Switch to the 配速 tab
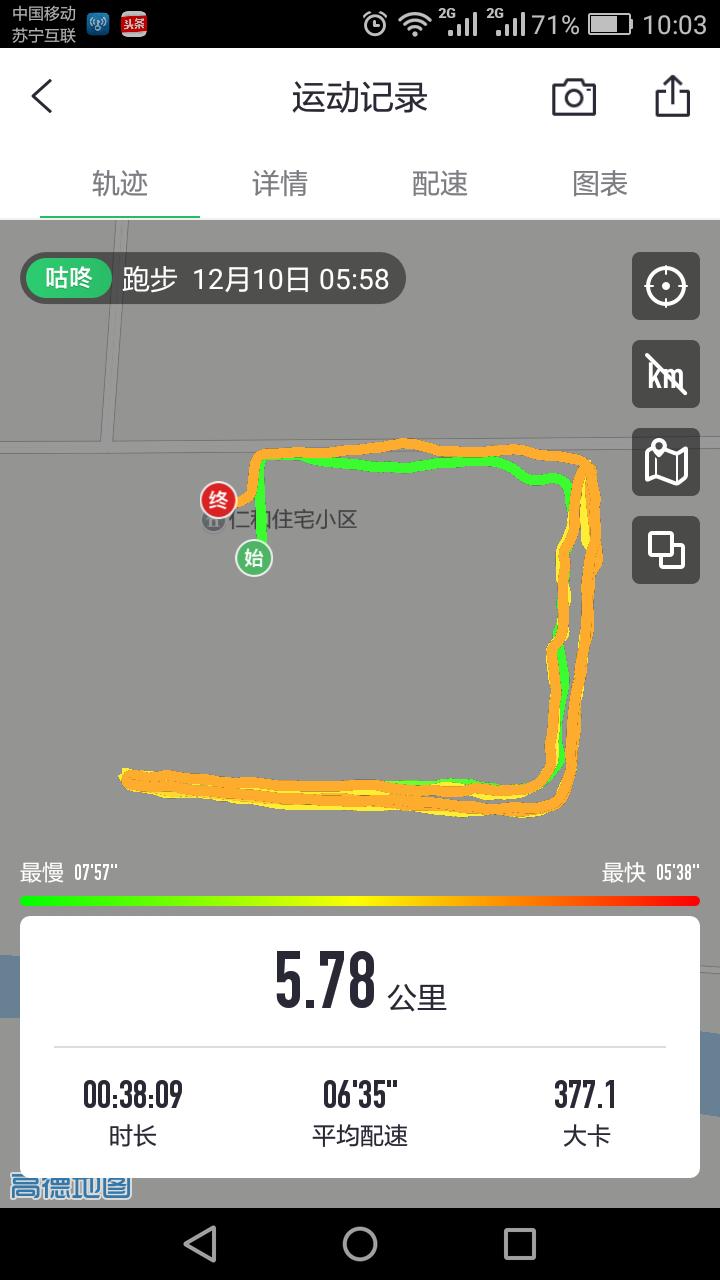Screen dimensions: 720x1280 pos(440,184)
